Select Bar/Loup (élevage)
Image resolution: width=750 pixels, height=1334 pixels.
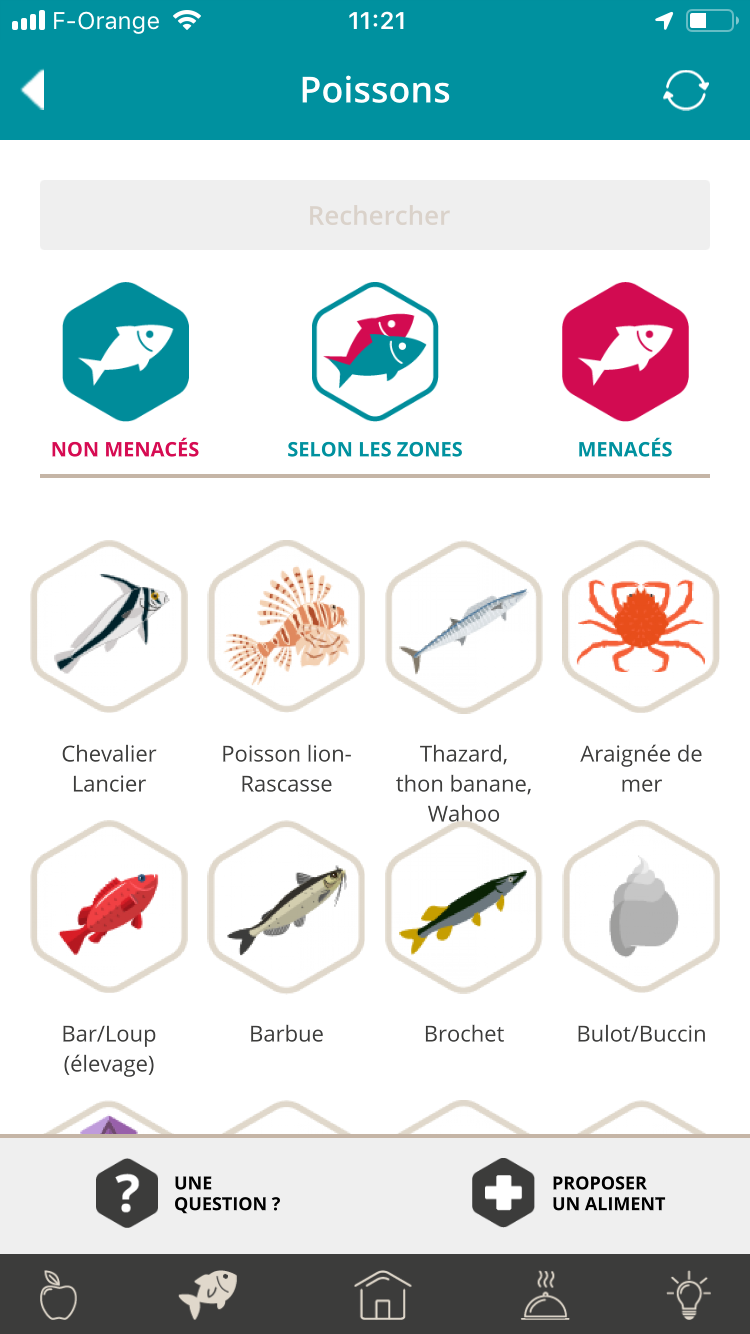click(x=109, y=948)
